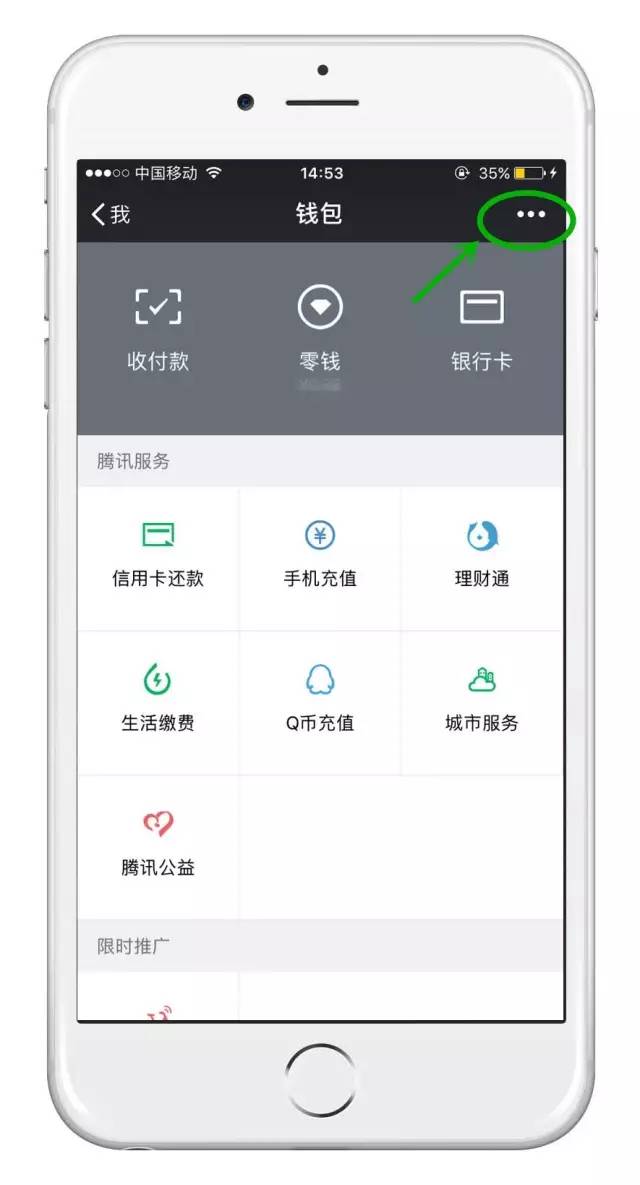Choose 生活缴费 utility payments

point(158,701)
